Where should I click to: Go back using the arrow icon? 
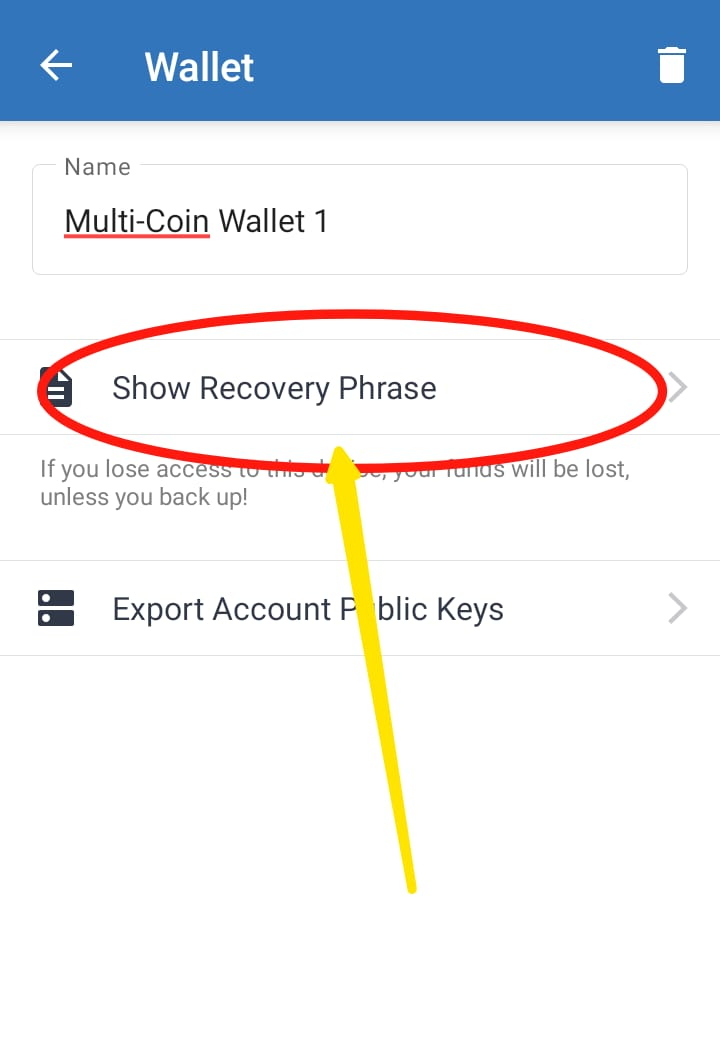(x=56, y=66)
